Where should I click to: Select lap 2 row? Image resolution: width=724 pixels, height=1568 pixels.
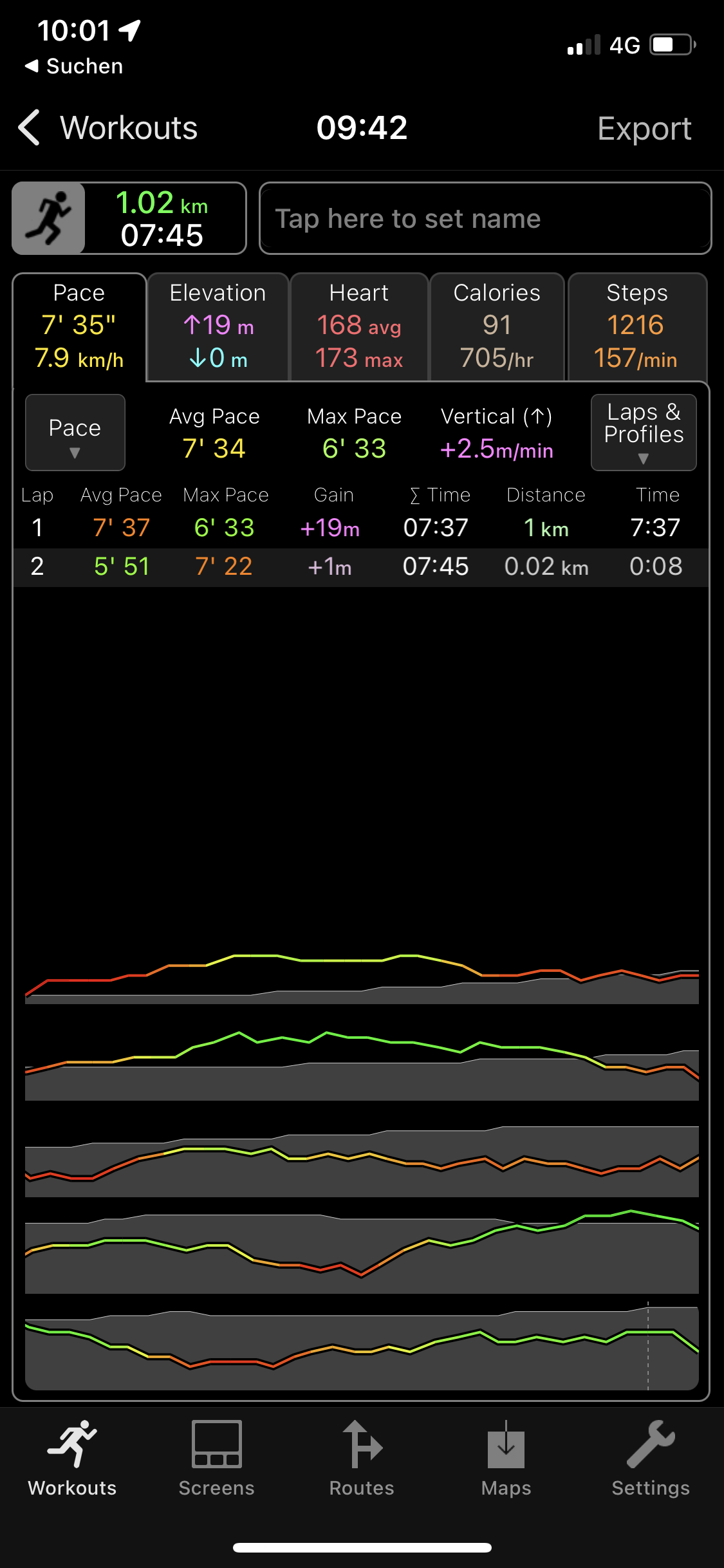[360, 567]
